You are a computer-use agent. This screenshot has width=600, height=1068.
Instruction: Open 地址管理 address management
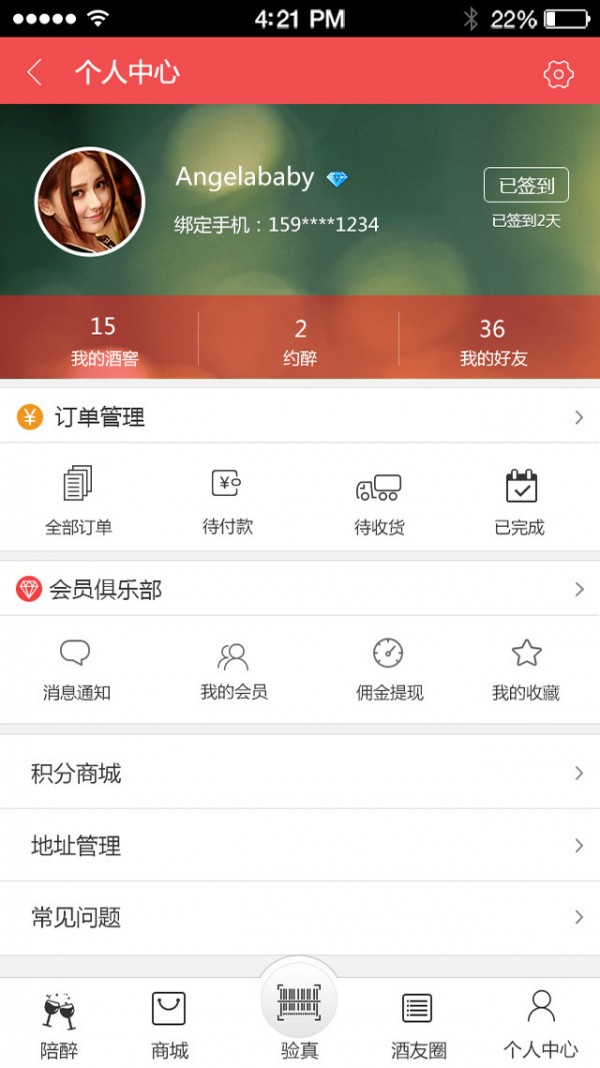pyautogui.click(x=300, y=846)
